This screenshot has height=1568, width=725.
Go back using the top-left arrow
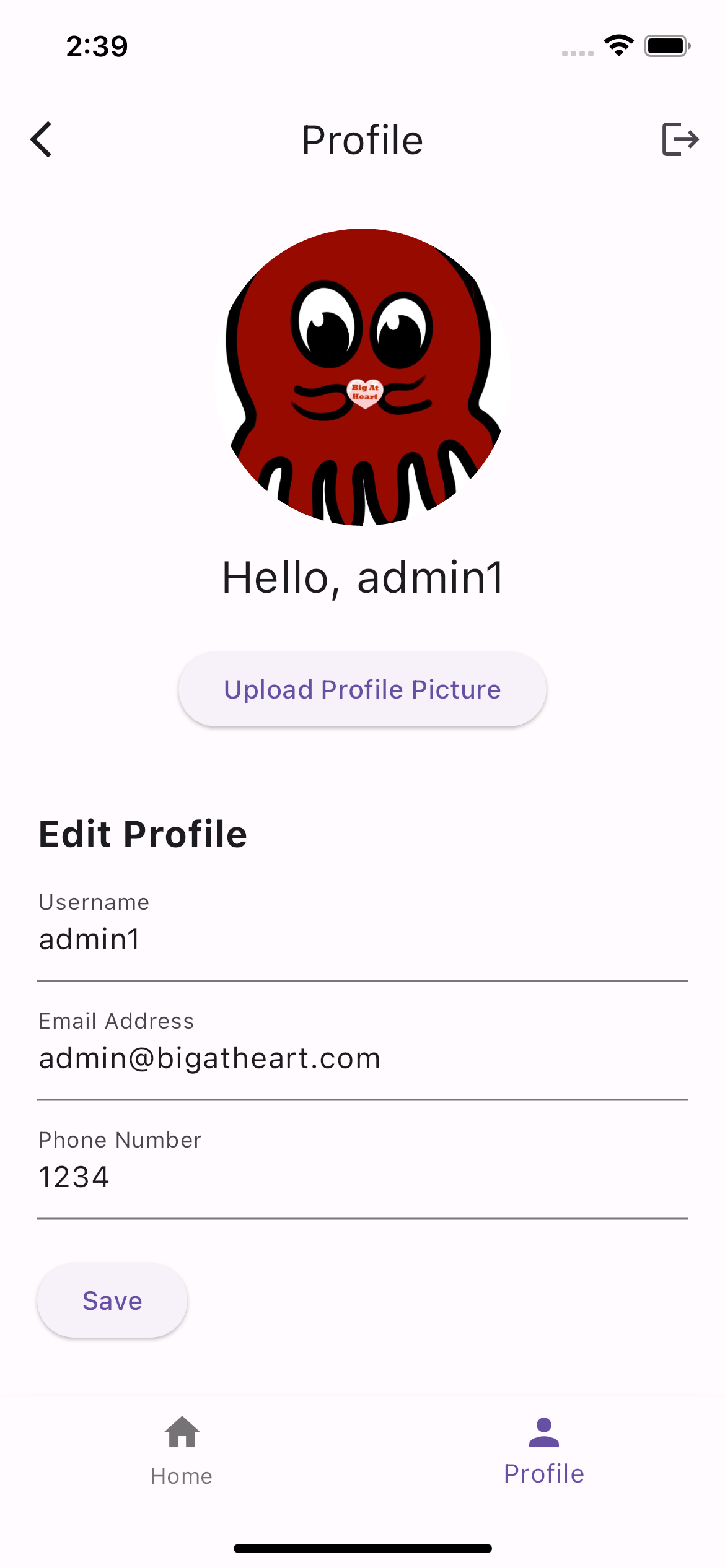(x=42, y=140)
